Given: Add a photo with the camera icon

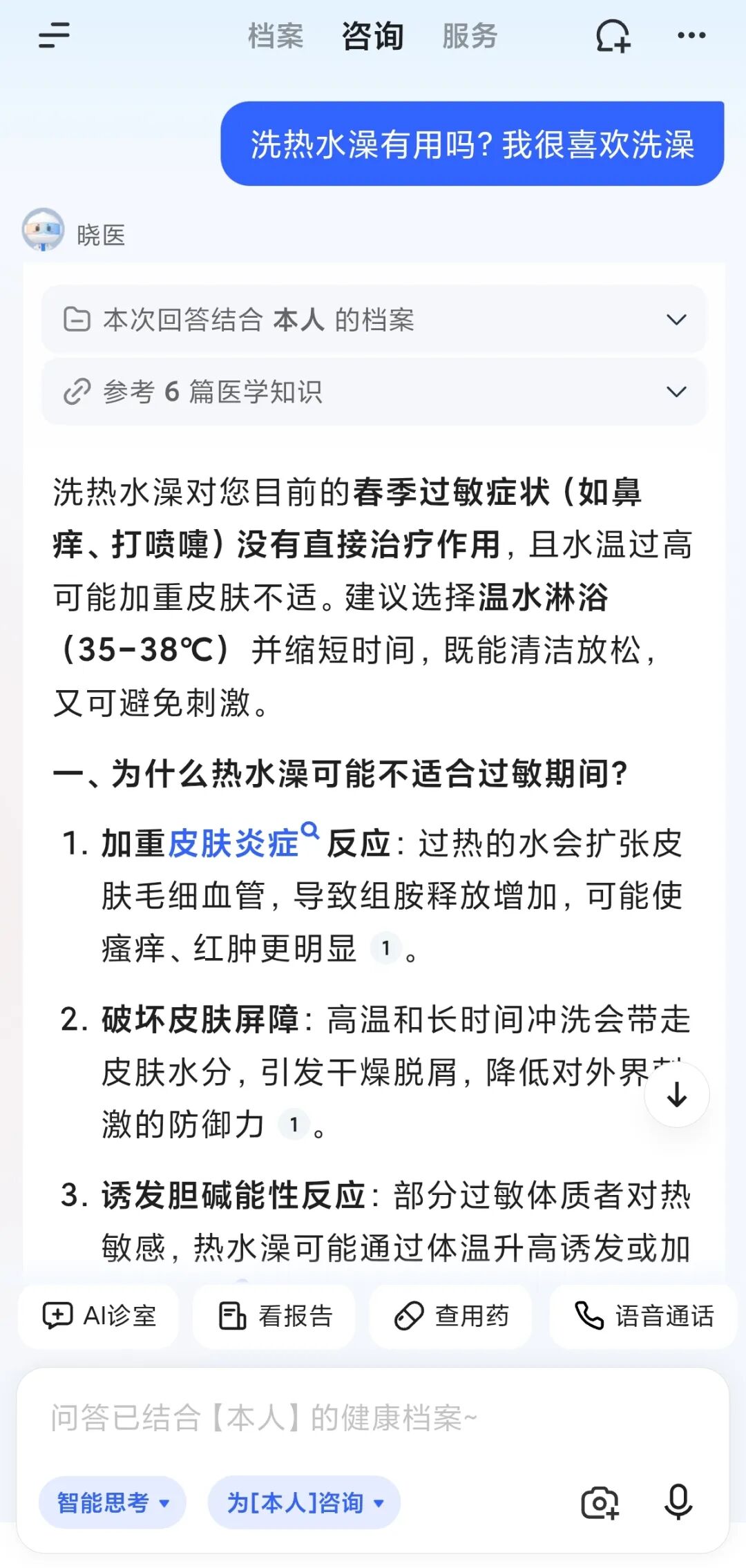Looking at the screenshot, I should 600,1502.
